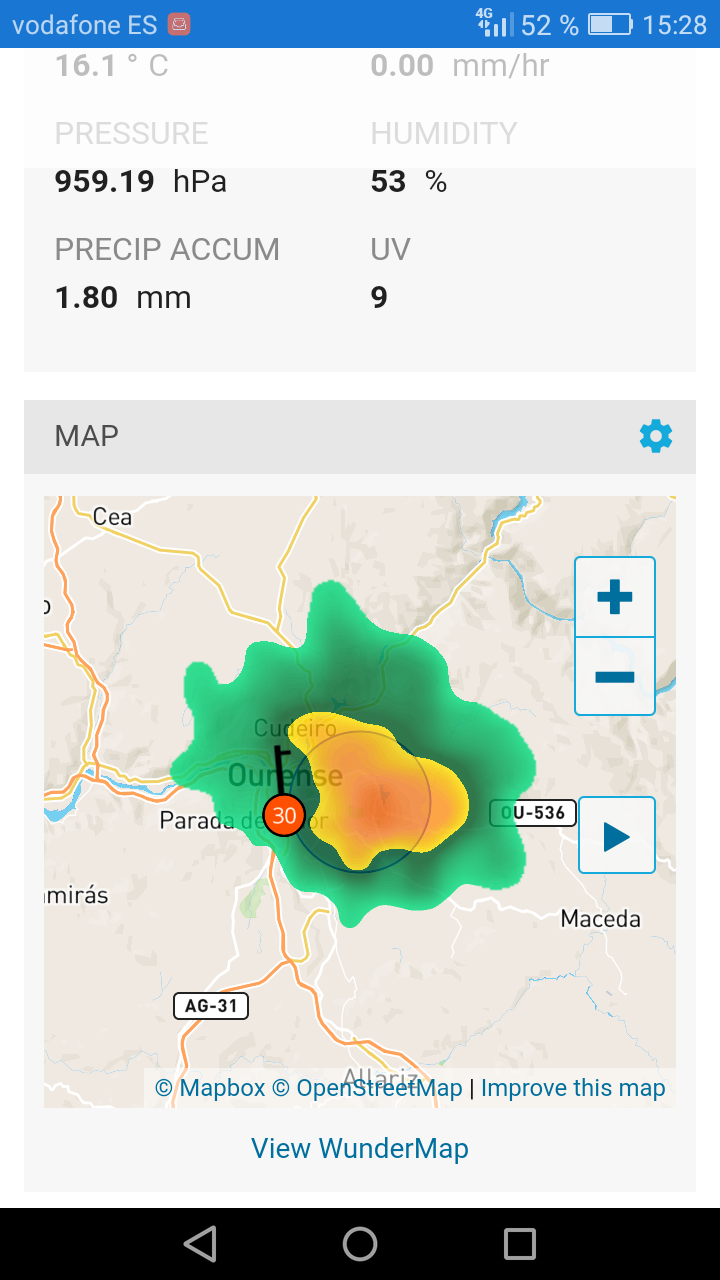Zoom out on the map
The height and width of the screenshot is (1280, 720).
coord(615,676)
